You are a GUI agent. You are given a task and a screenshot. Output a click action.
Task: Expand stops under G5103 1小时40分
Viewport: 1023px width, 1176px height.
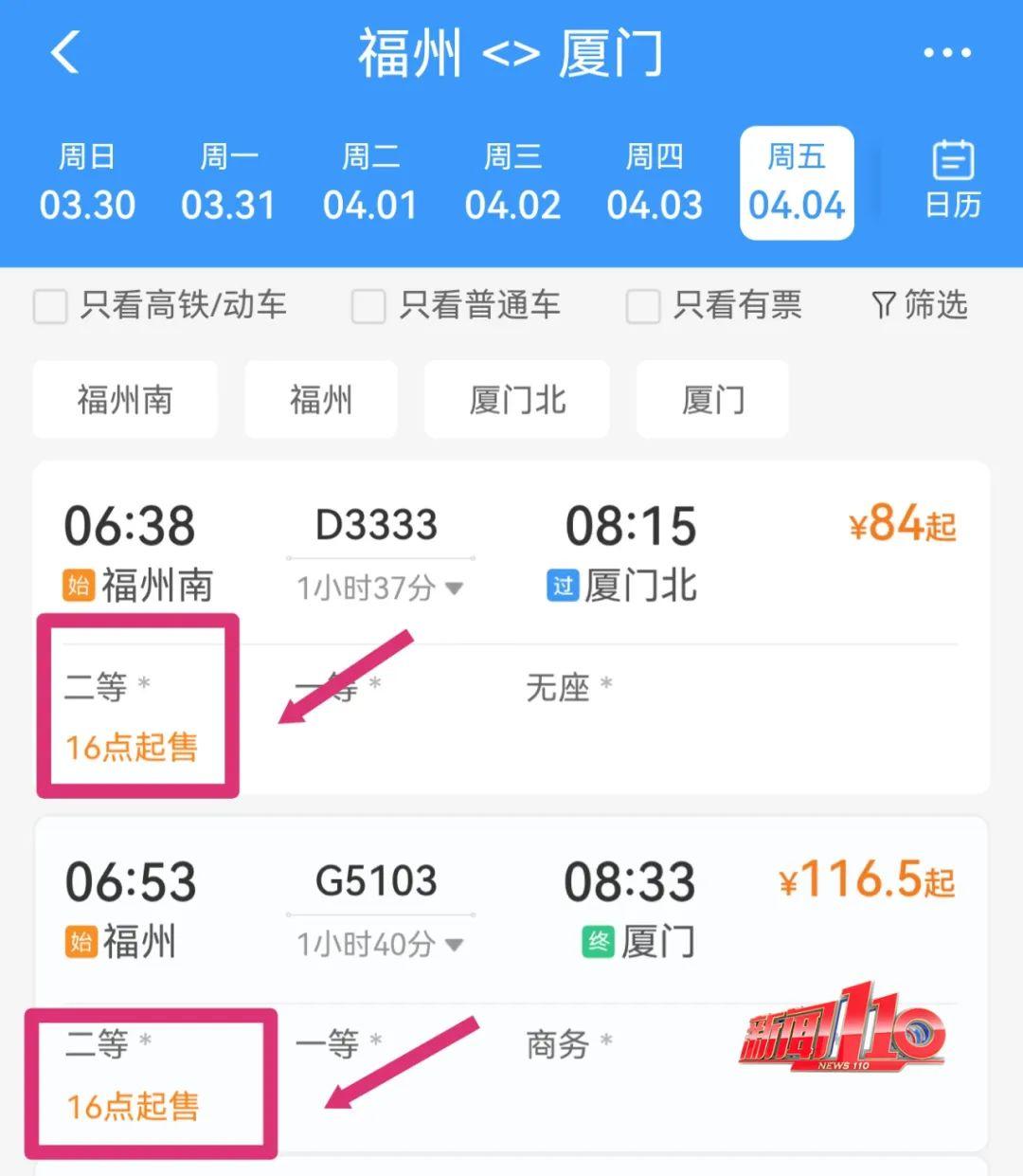(381, 944)
